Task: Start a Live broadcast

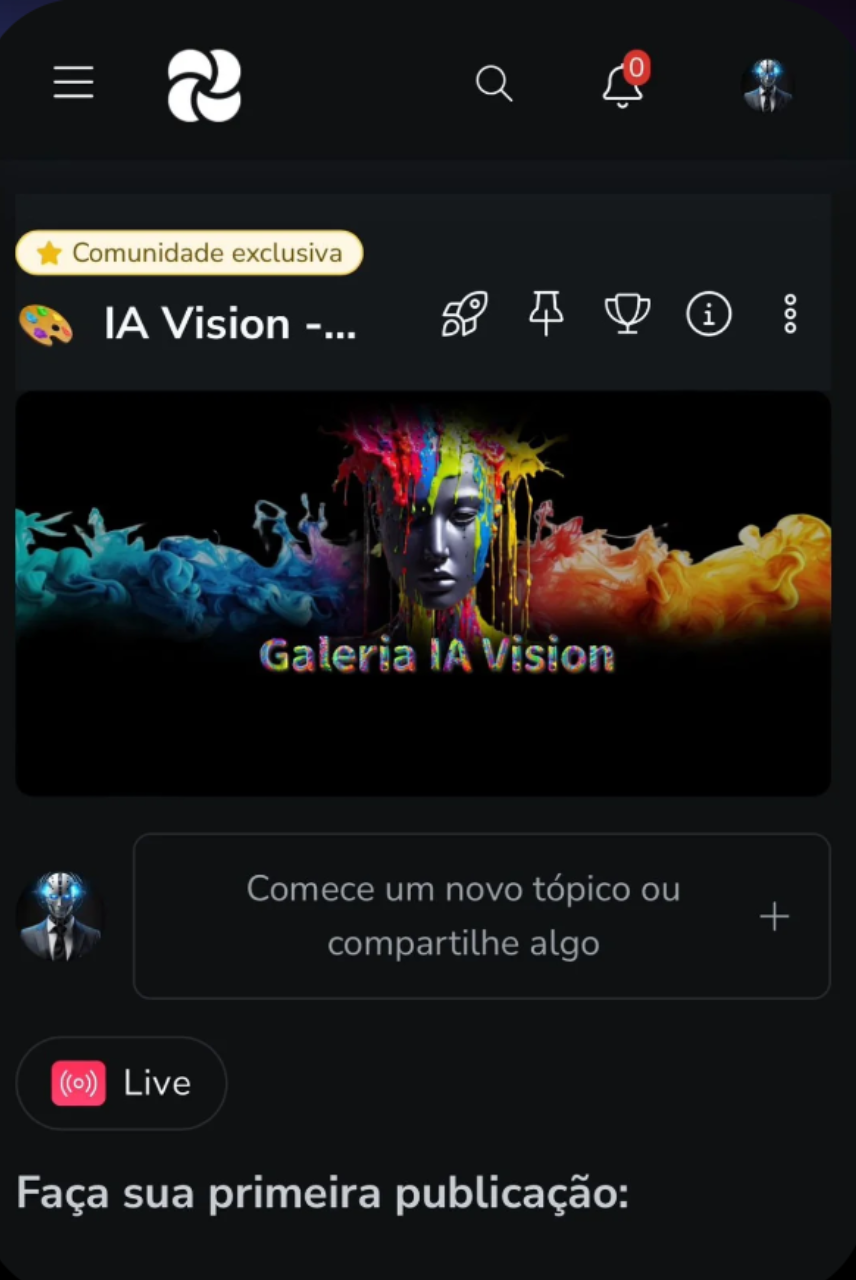Action: click(121, 1083)
